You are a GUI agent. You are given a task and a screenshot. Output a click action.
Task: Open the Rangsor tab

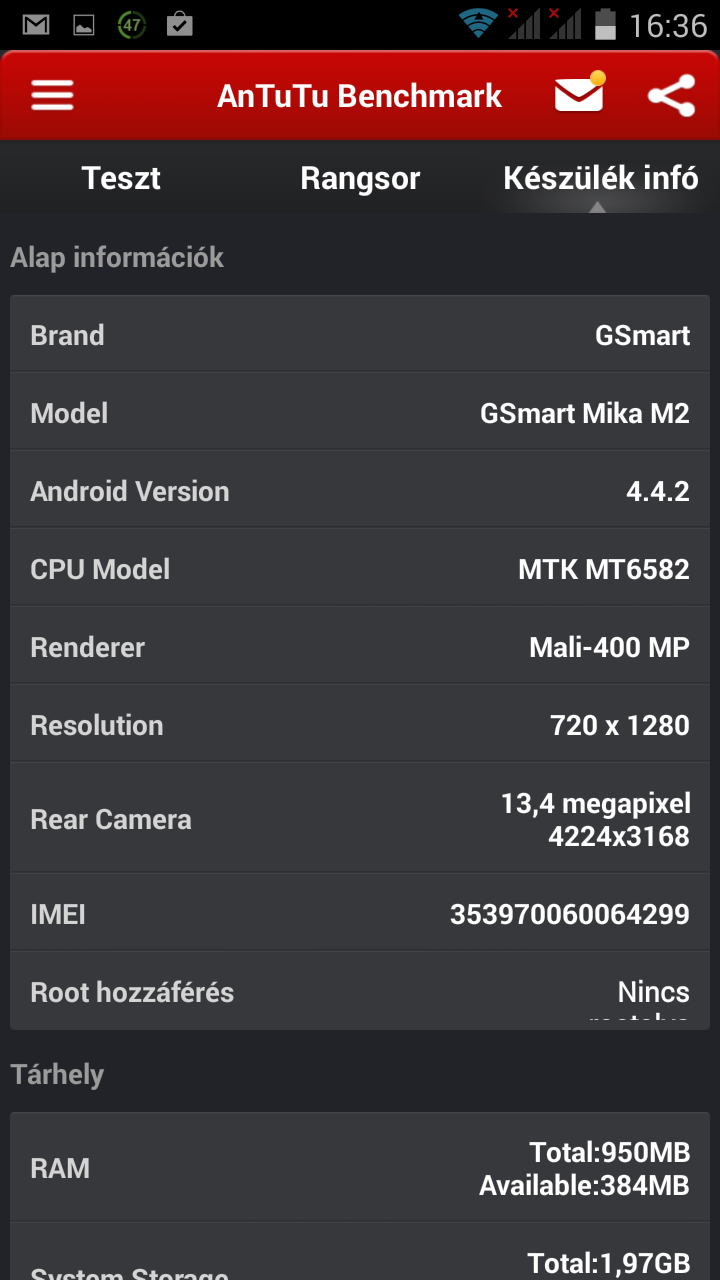[360, 177]
